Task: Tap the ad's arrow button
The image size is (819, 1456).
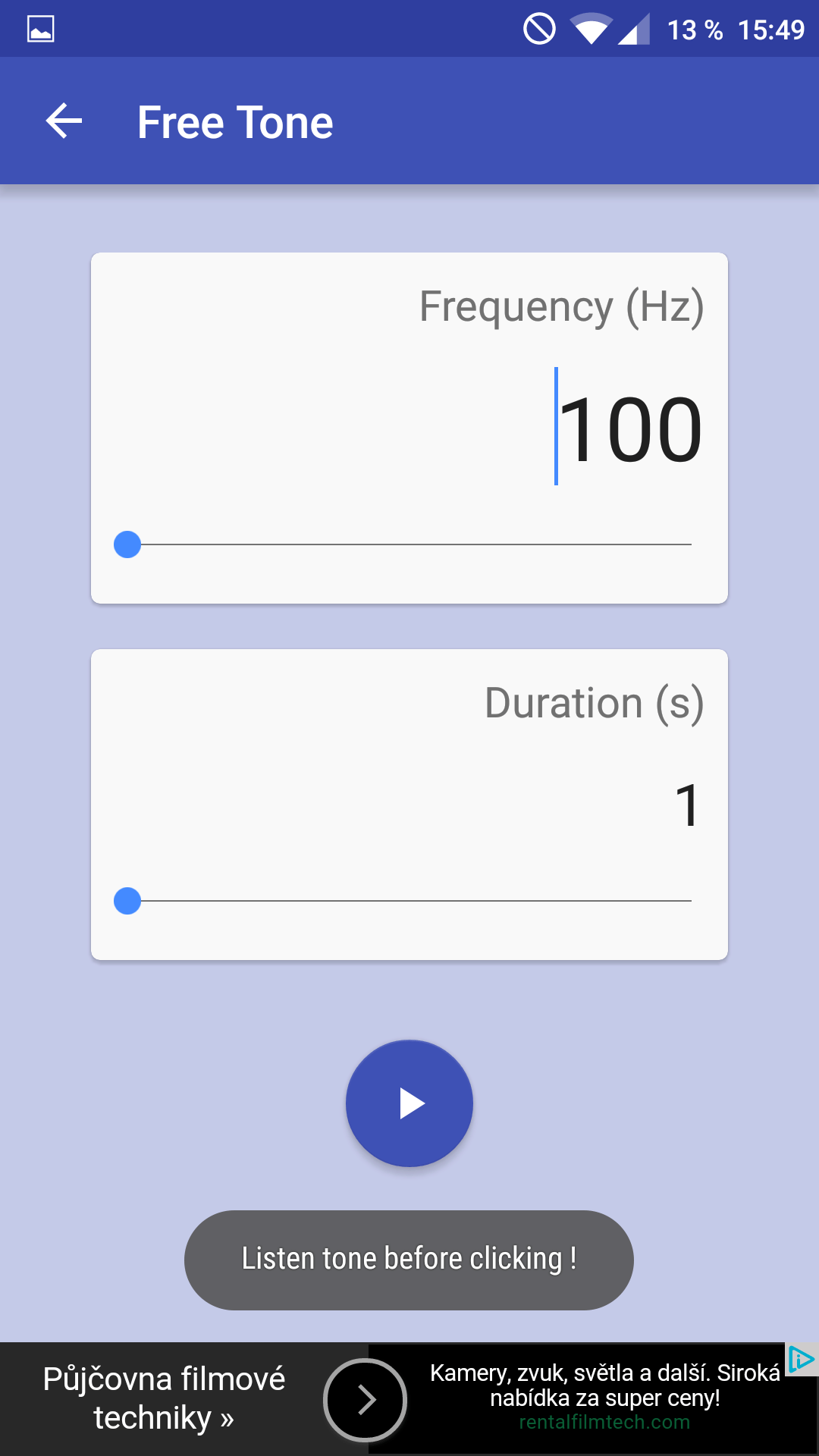Action: click(x=365, y=1400)
